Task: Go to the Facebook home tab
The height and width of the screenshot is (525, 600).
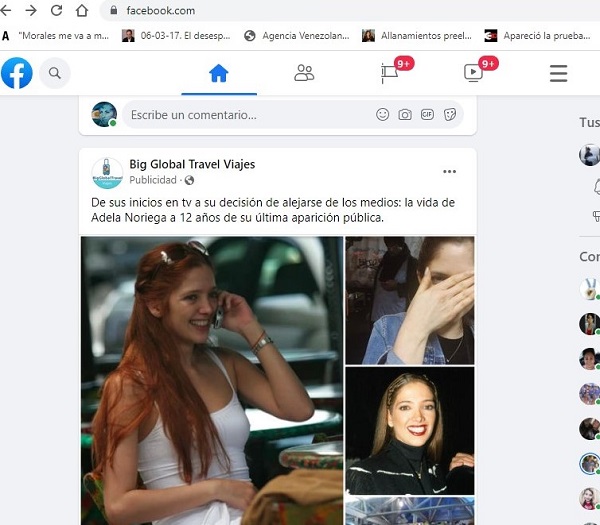Action: click(x=218, y=73)
